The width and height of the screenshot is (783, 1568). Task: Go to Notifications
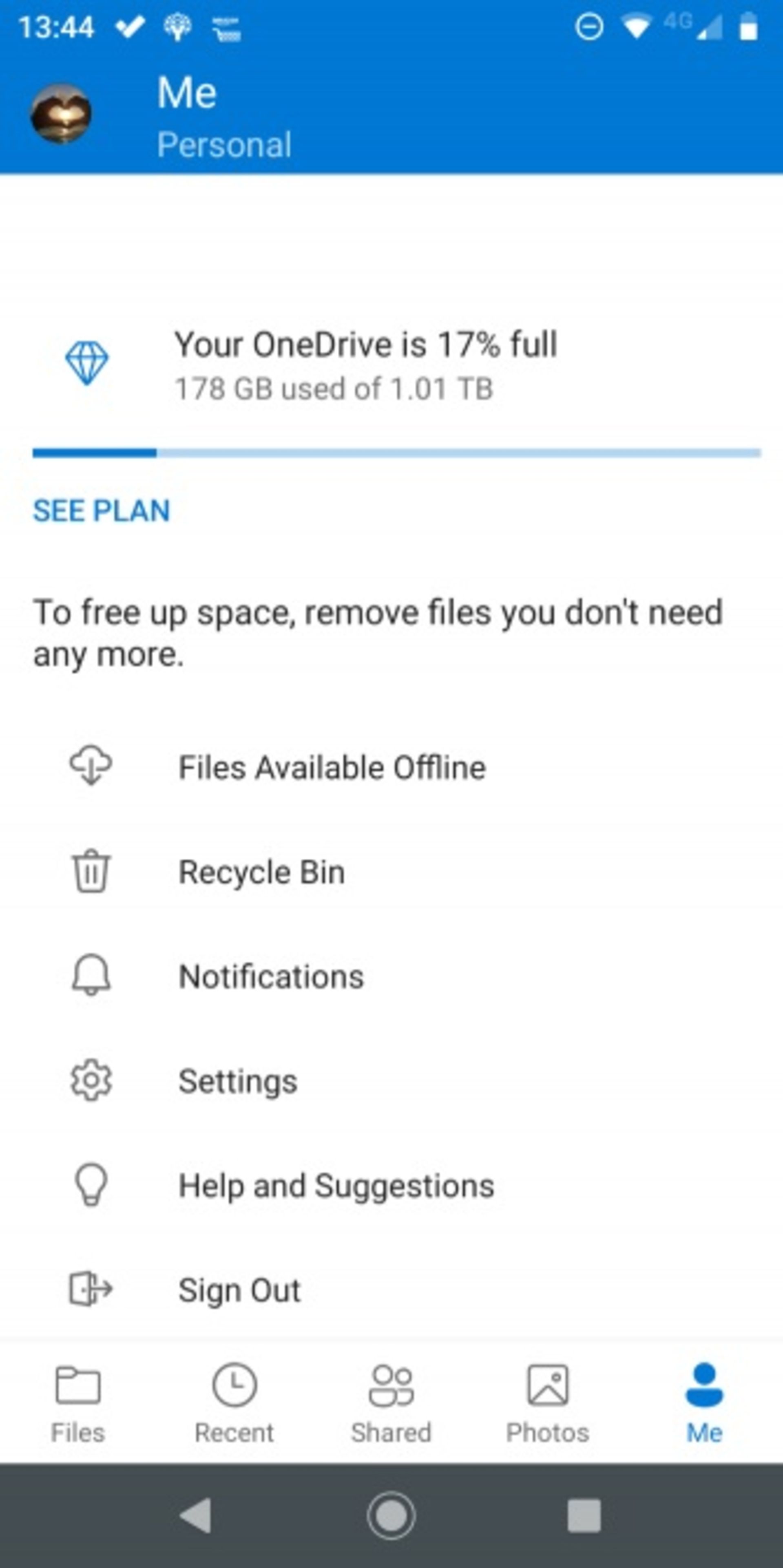pyautogui.click(x=271, y=976)
